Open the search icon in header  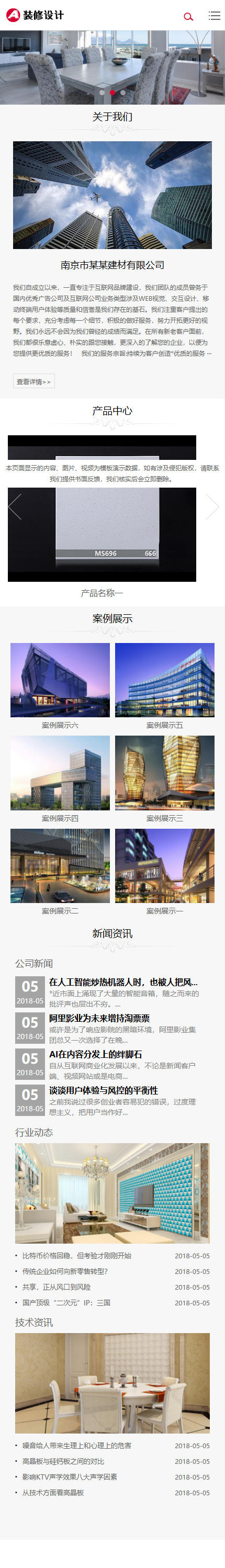tap(188, 16)
